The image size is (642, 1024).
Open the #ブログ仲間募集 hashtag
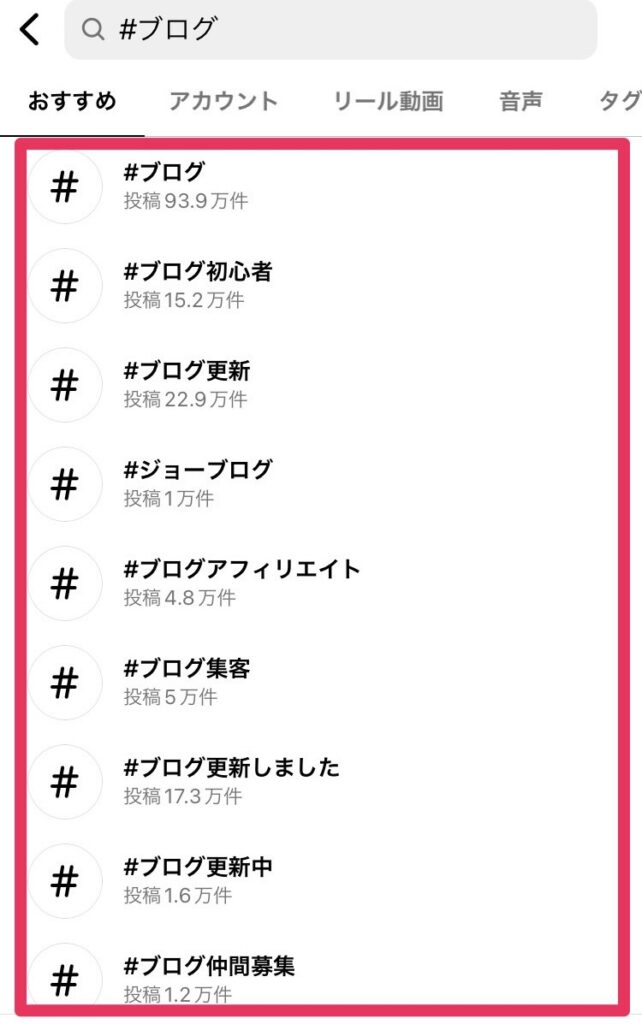point(209,976)
